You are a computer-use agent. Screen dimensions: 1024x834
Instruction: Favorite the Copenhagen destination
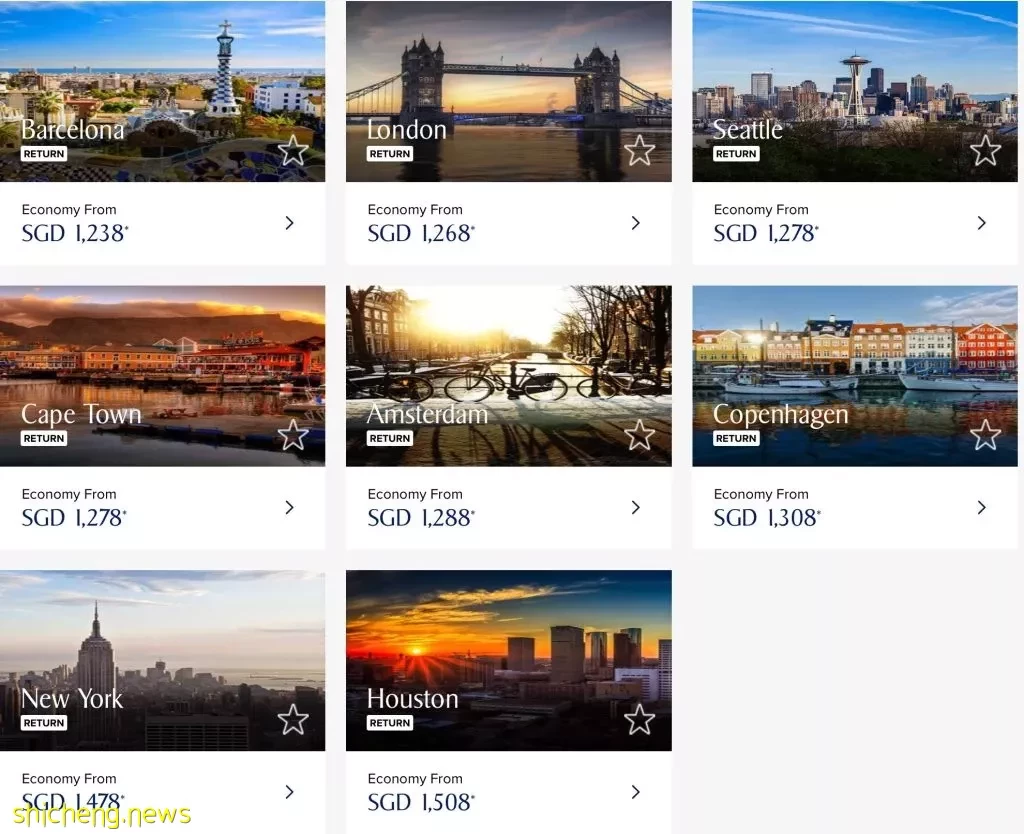click(x=985, y=435)
